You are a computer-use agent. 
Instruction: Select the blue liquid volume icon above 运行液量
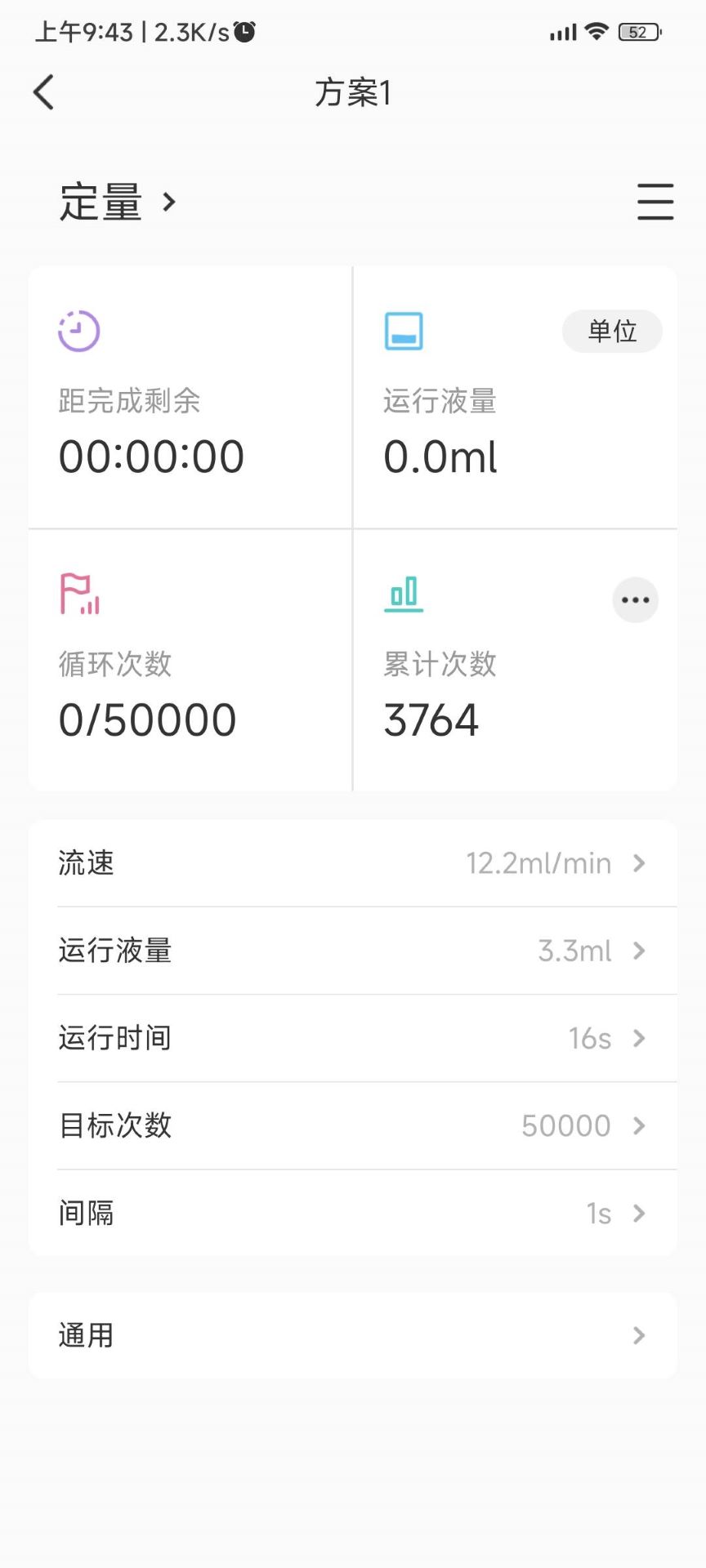(x=402, y=331)
